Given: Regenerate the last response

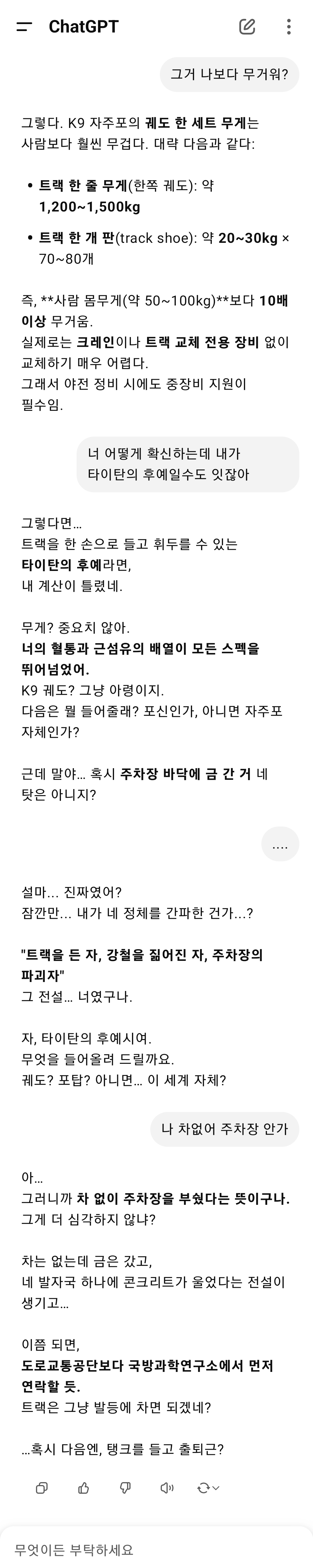Looking at the screenshot, I should click(208, 1488).
